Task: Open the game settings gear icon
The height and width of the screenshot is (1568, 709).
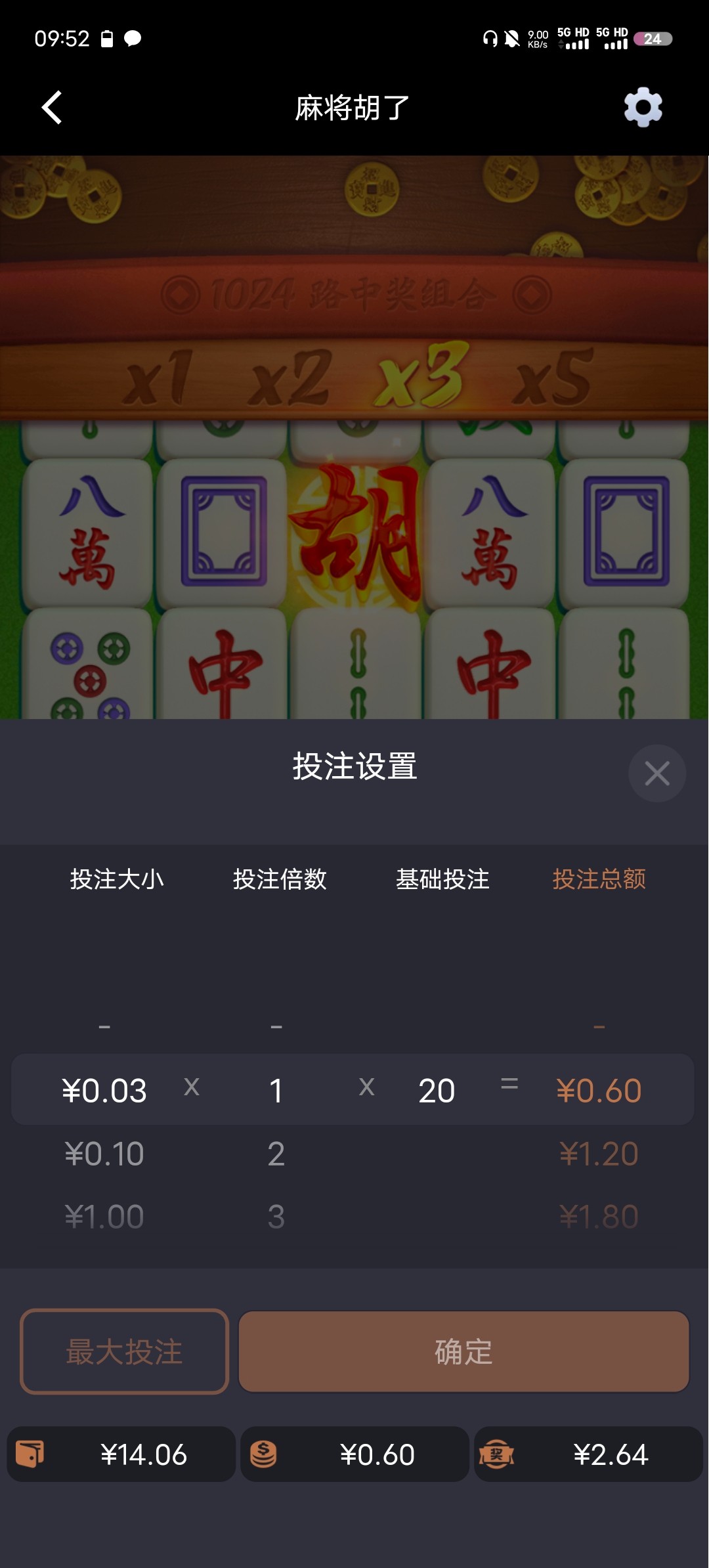Action: point(642,107)
